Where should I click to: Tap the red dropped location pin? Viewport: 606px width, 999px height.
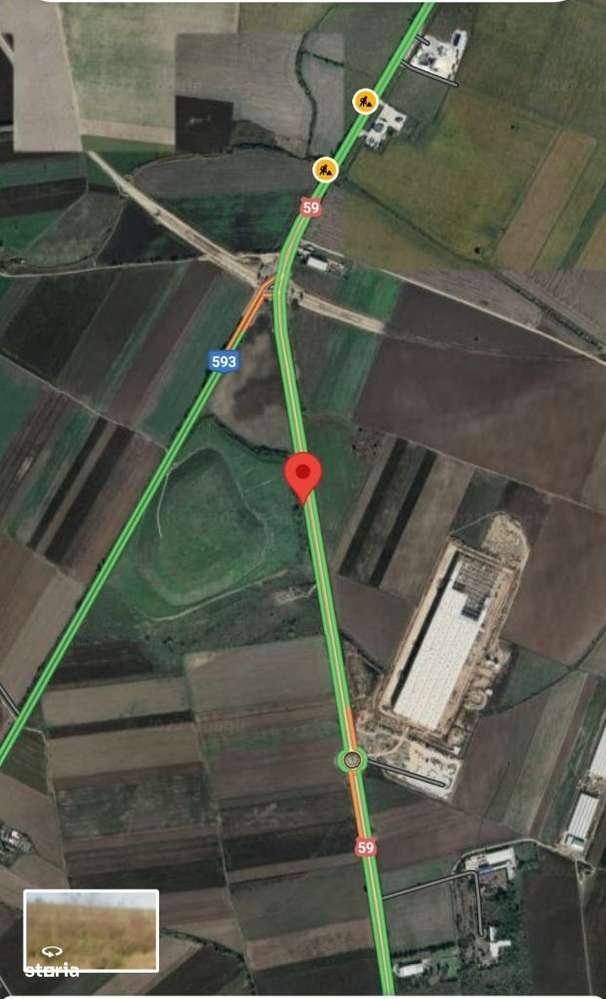[304, 474]
